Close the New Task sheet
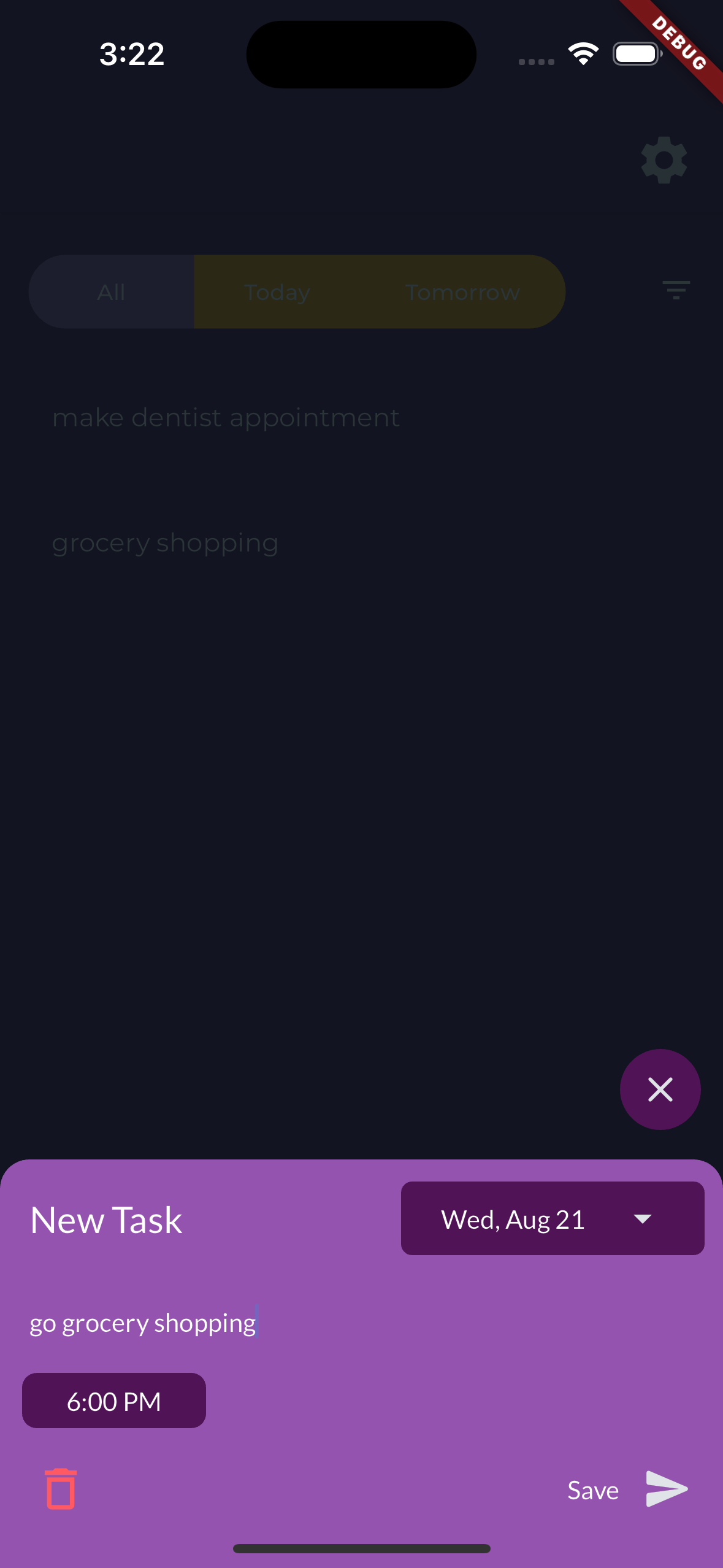The image size is (723, 1568). pyautogui.click(x=660, y=1090)
